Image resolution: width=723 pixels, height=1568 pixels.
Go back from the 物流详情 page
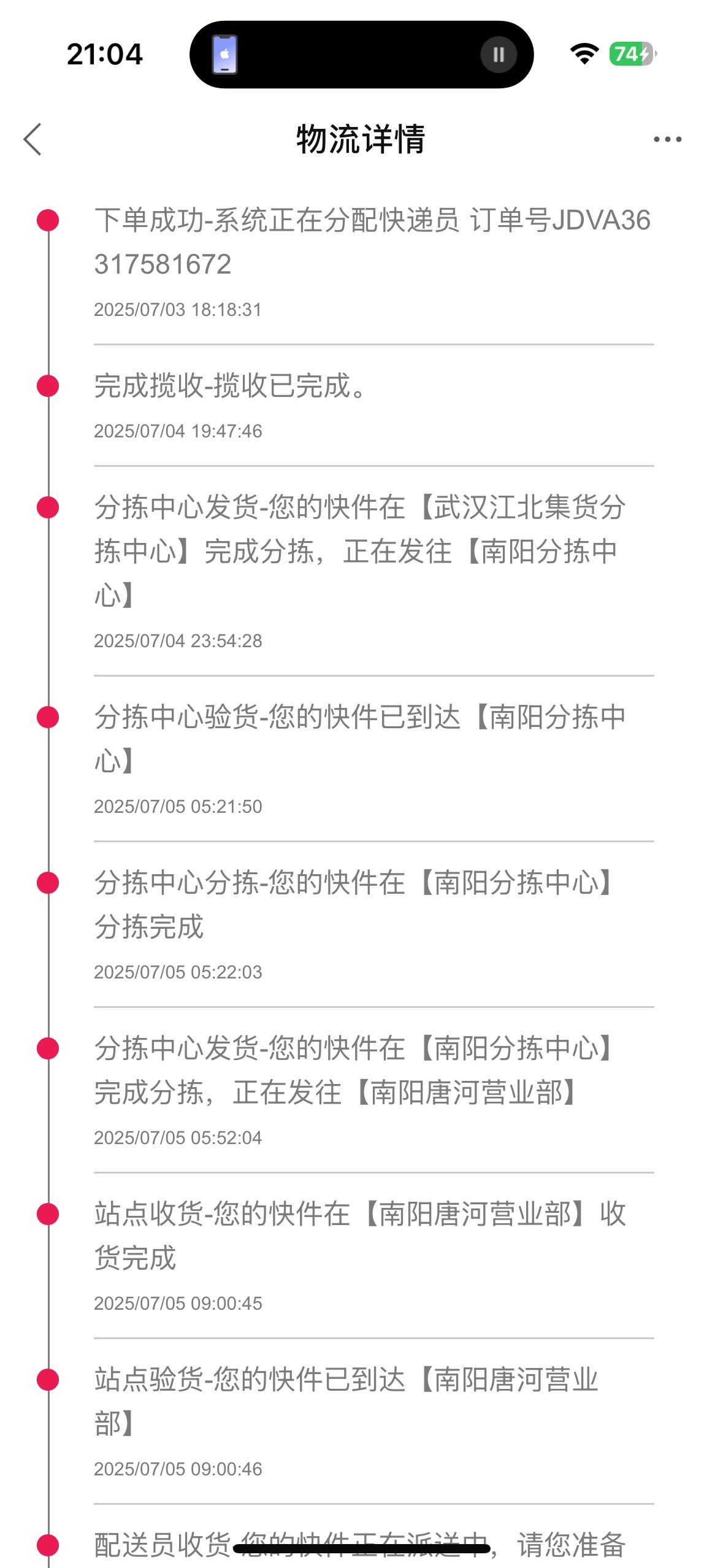(x=33, y=139)
